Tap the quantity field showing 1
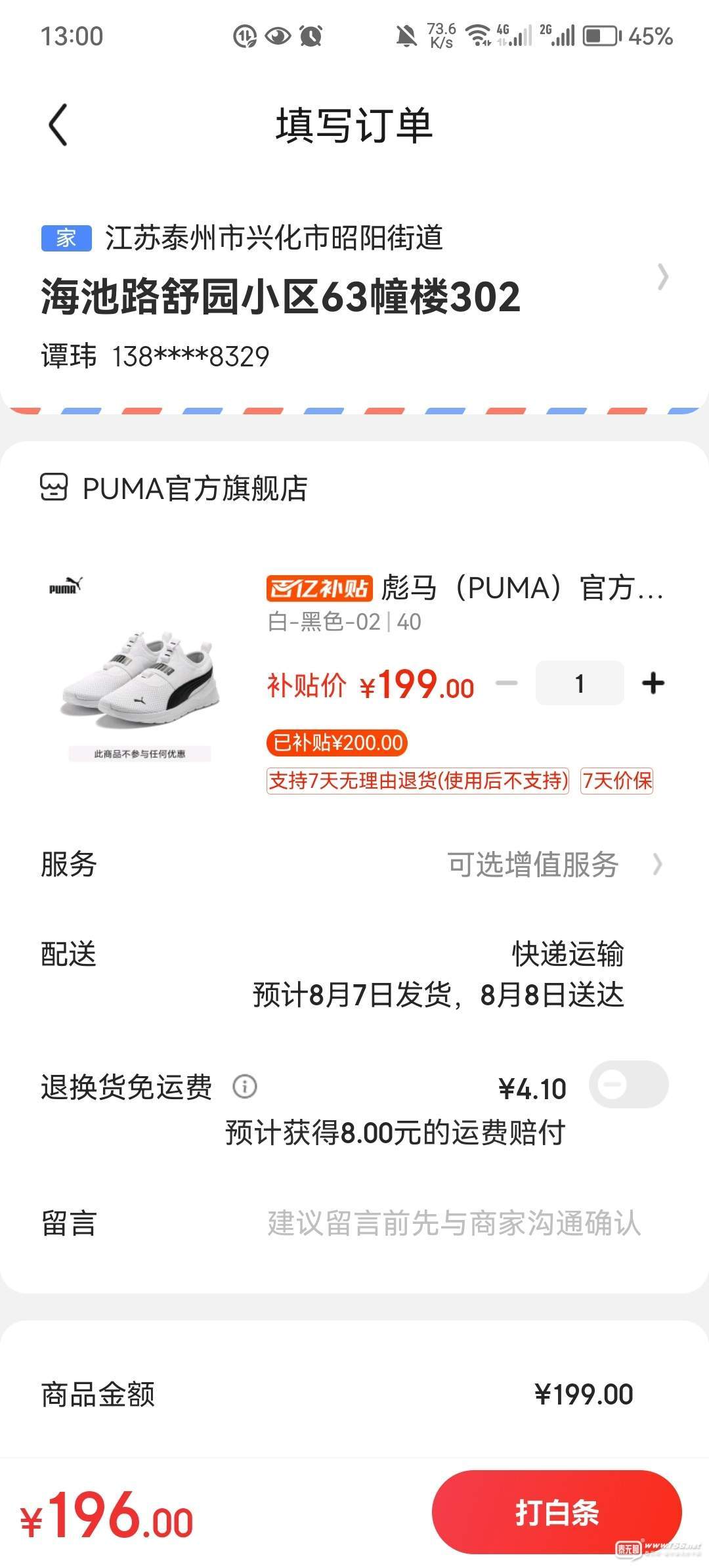The height and width of the screenshot is (1568, 709). (579, 684)
